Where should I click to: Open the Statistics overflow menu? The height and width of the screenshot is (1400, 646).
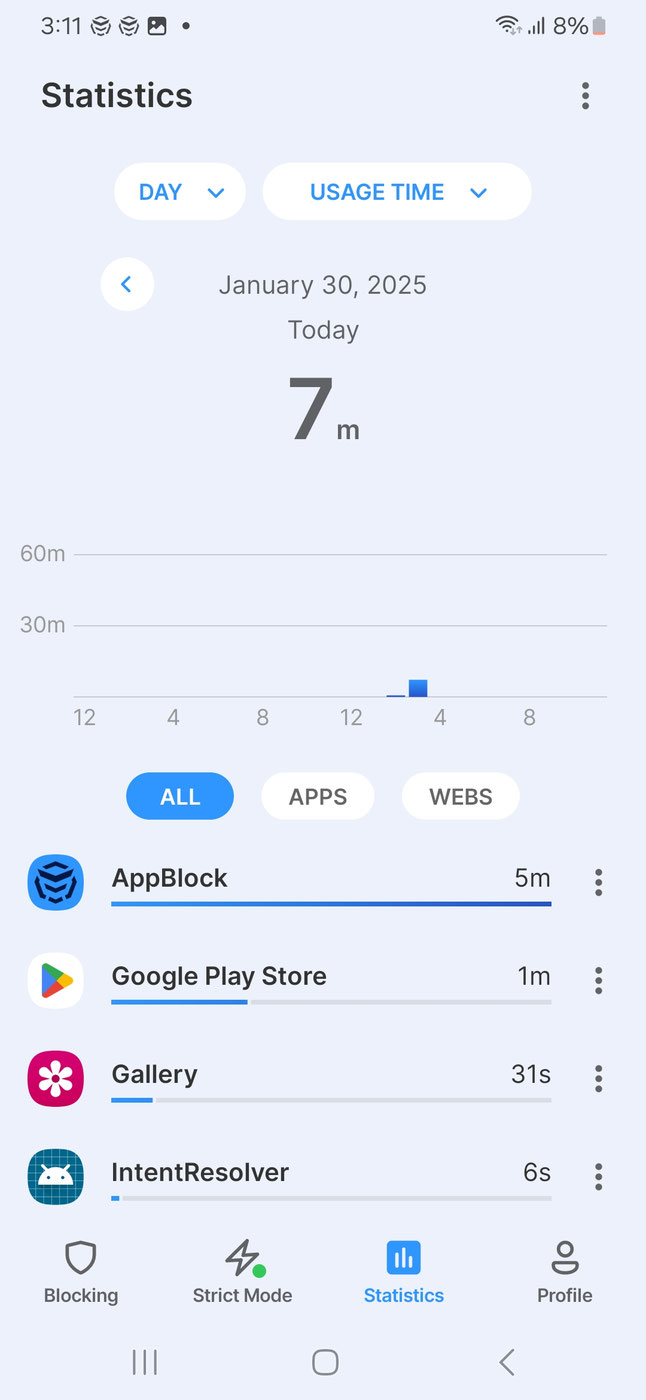pyautogui.click(x=585, y=96)
